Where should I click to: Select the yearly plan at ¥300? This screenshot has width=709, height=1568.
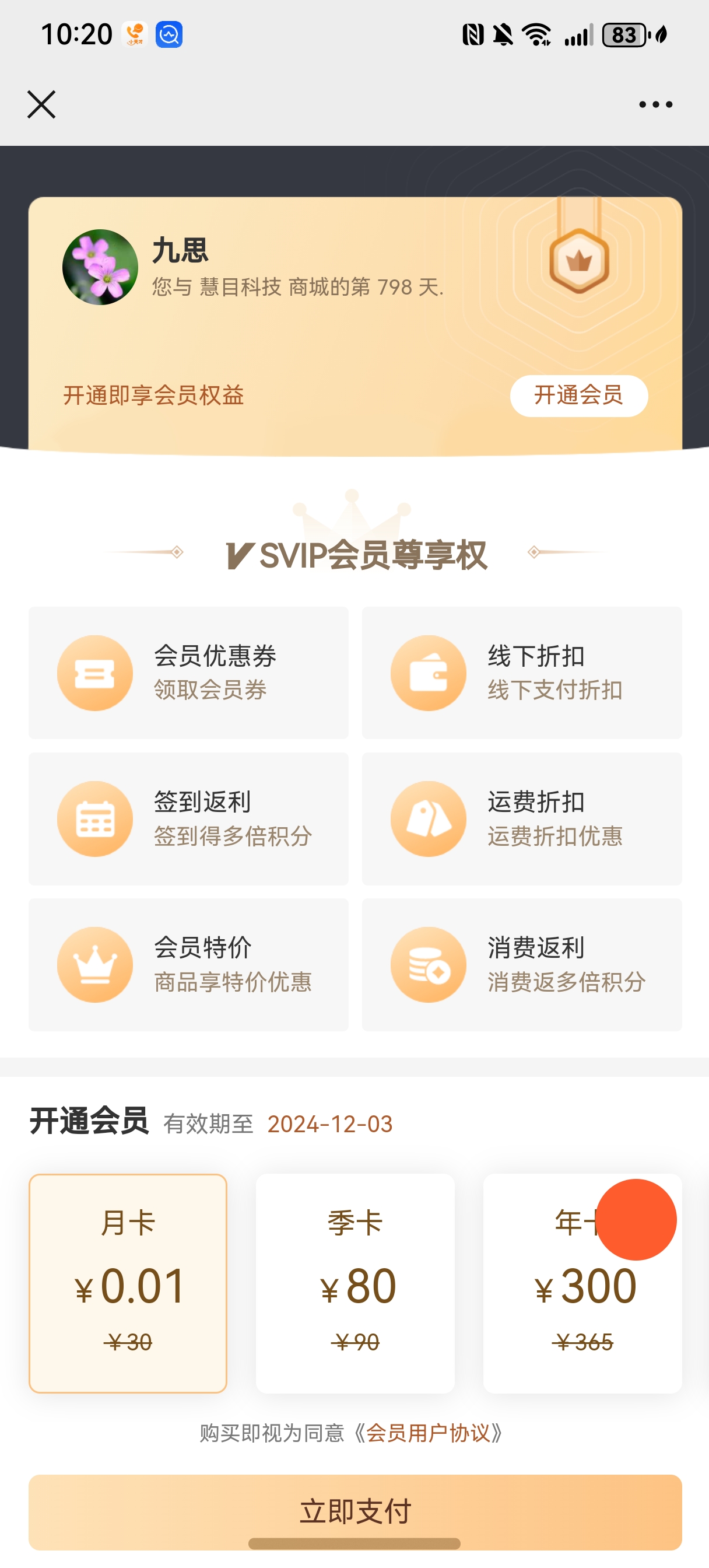[582, 1297]
